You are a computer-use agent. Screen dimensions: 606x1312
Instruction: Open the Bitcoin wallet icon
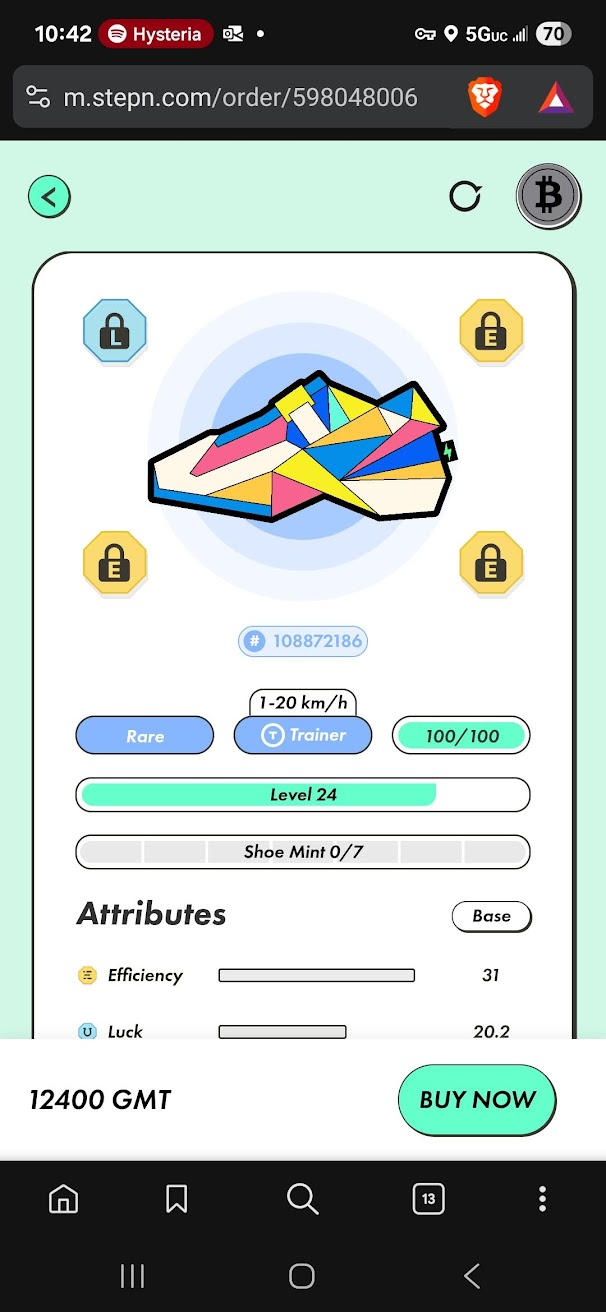click(x=548, y=196)
